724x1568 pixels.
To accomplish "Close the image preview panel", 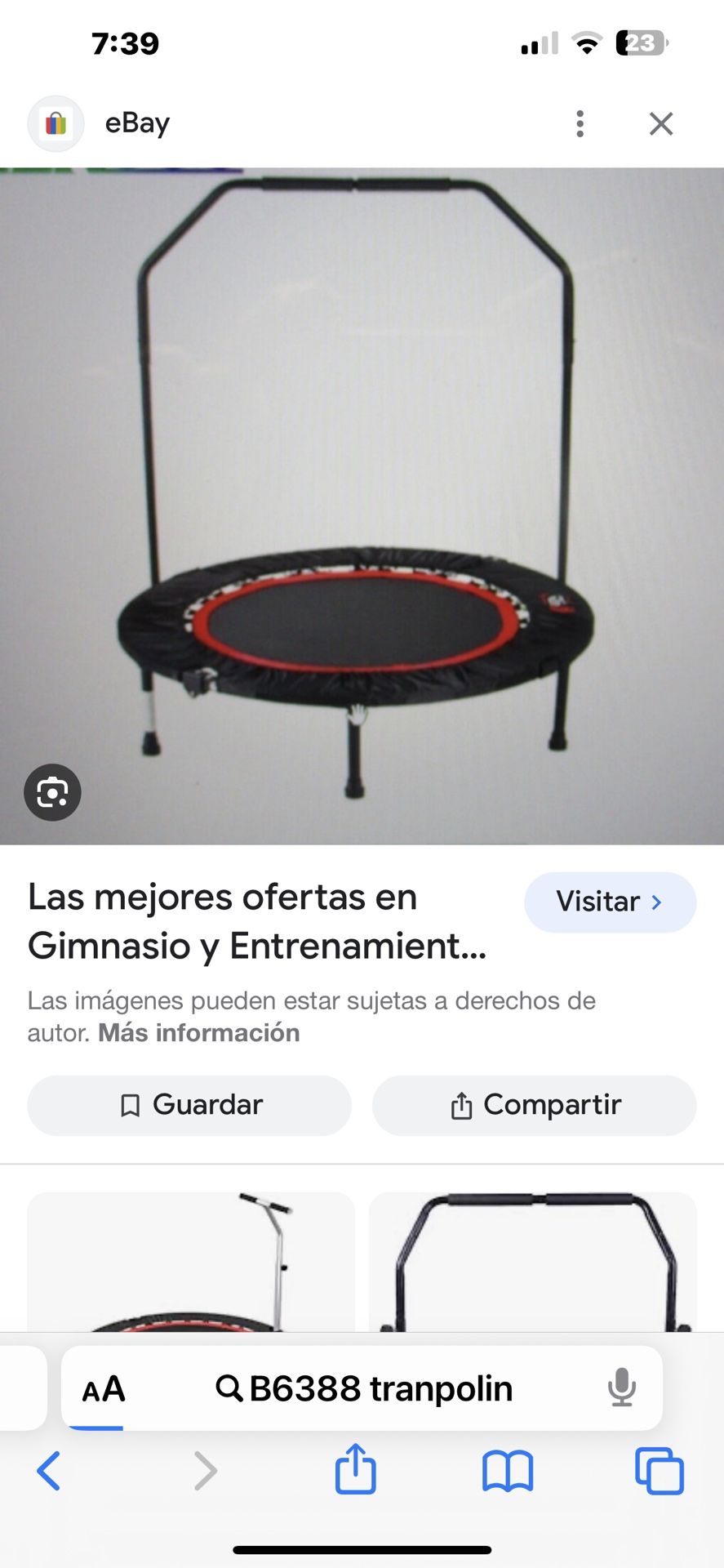I will pyautogui.click(x=660, y=124).
